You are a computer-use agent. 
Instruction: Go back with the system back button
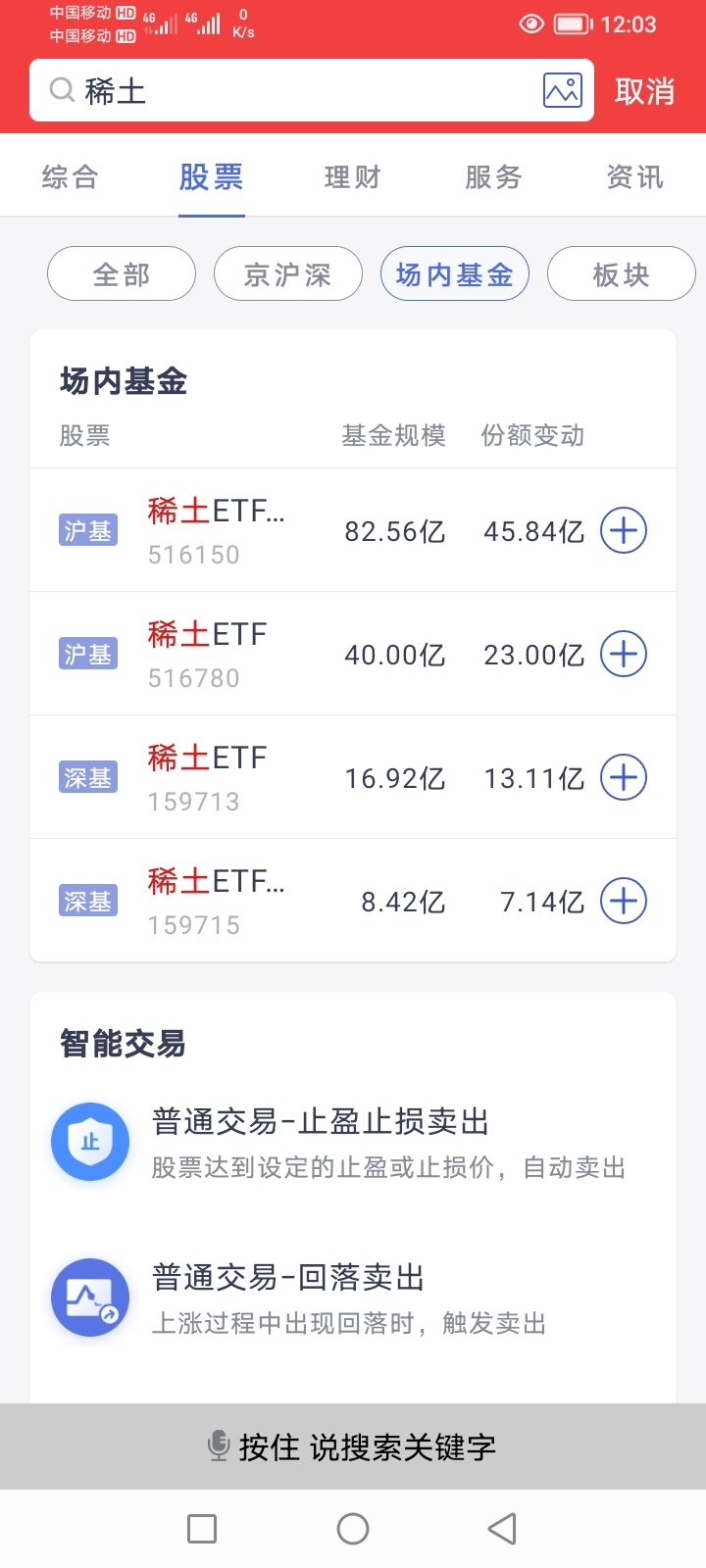point(502,1529)
